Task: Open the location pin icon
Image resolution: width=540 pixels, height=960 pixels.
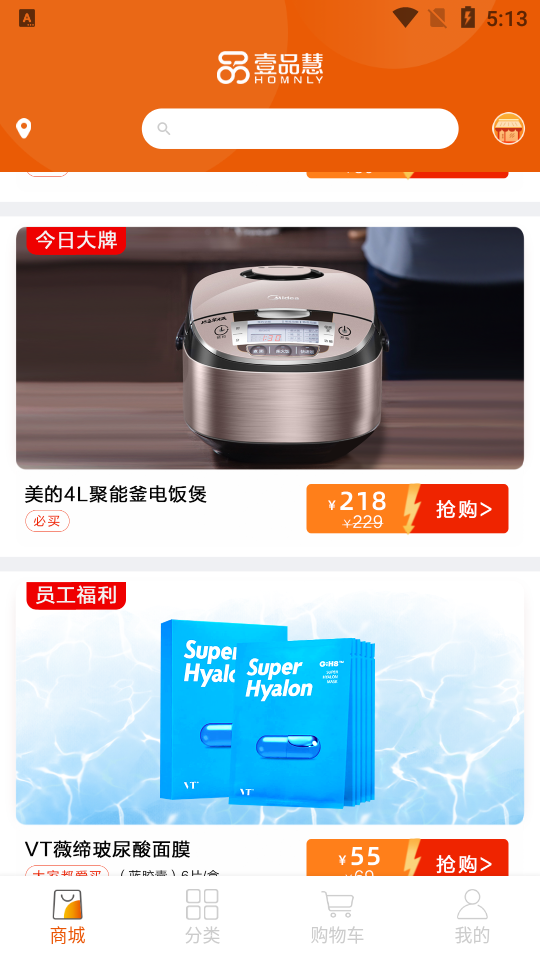Action: [x=23, y=129]
